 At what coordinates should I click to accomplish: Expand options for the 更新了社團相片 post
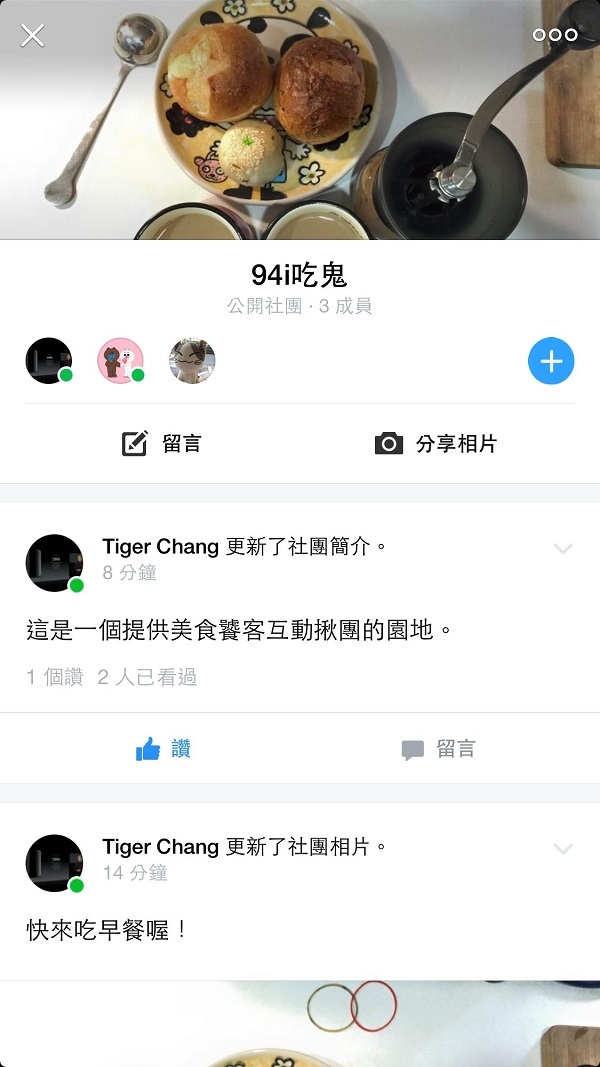pyautogui.click(x=563, y=848)
